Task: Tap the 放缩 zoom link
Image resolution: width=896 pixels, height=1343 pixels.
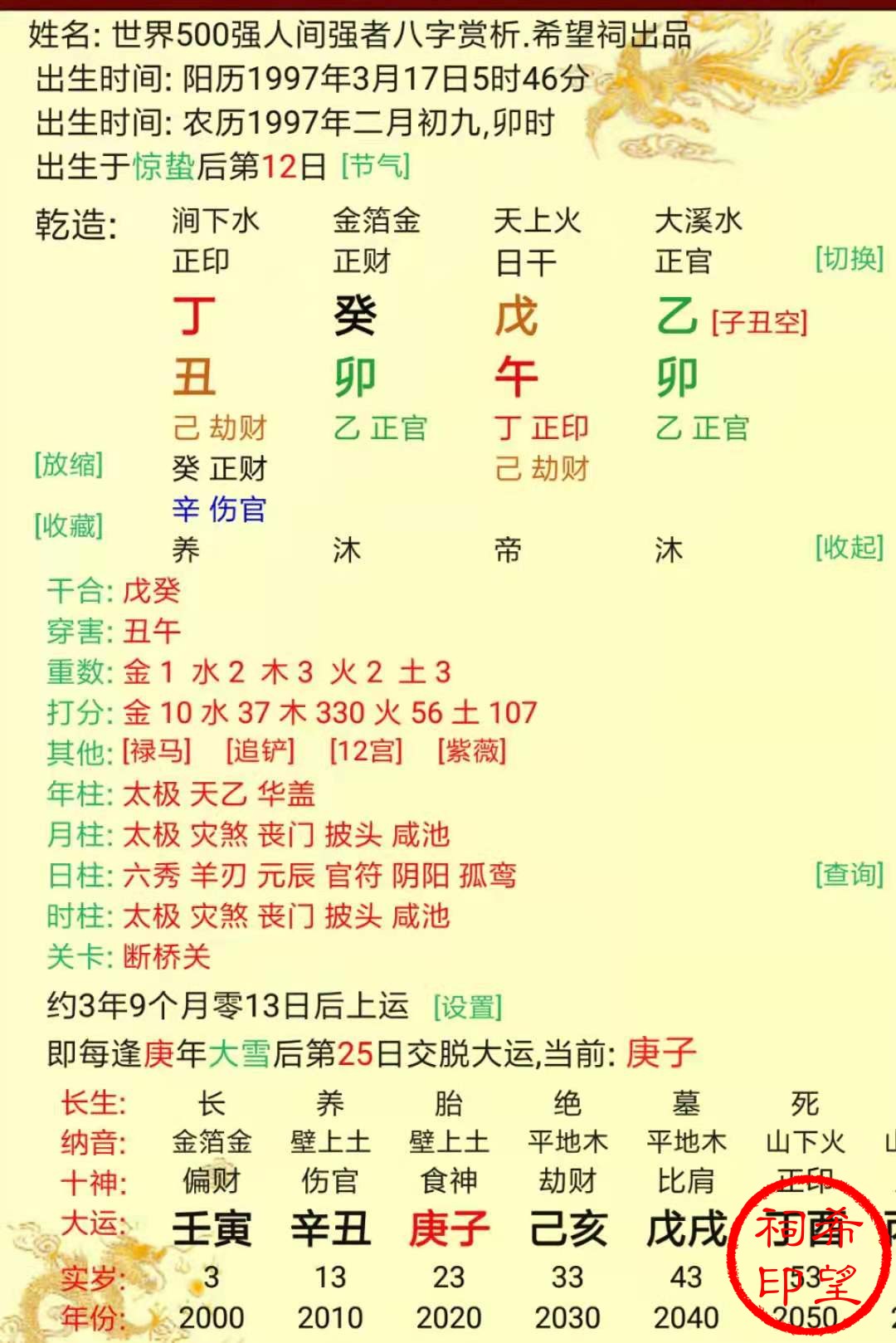Action: tap(69, 465)
